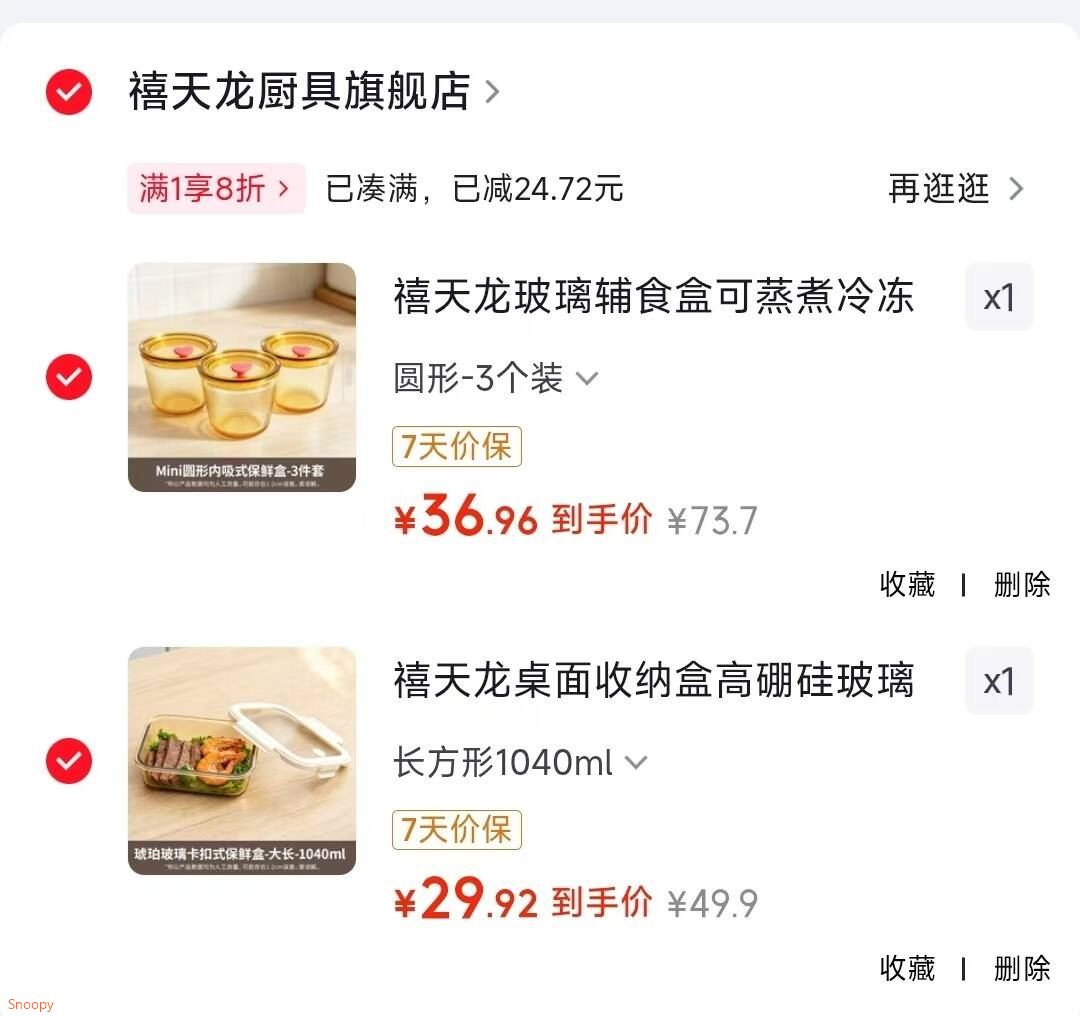1080x1016 pixels.
Task: Open the 禧天龙玻璃辅食盒可蒸煮冷冻 product title
Action: [x=654, y=296]
